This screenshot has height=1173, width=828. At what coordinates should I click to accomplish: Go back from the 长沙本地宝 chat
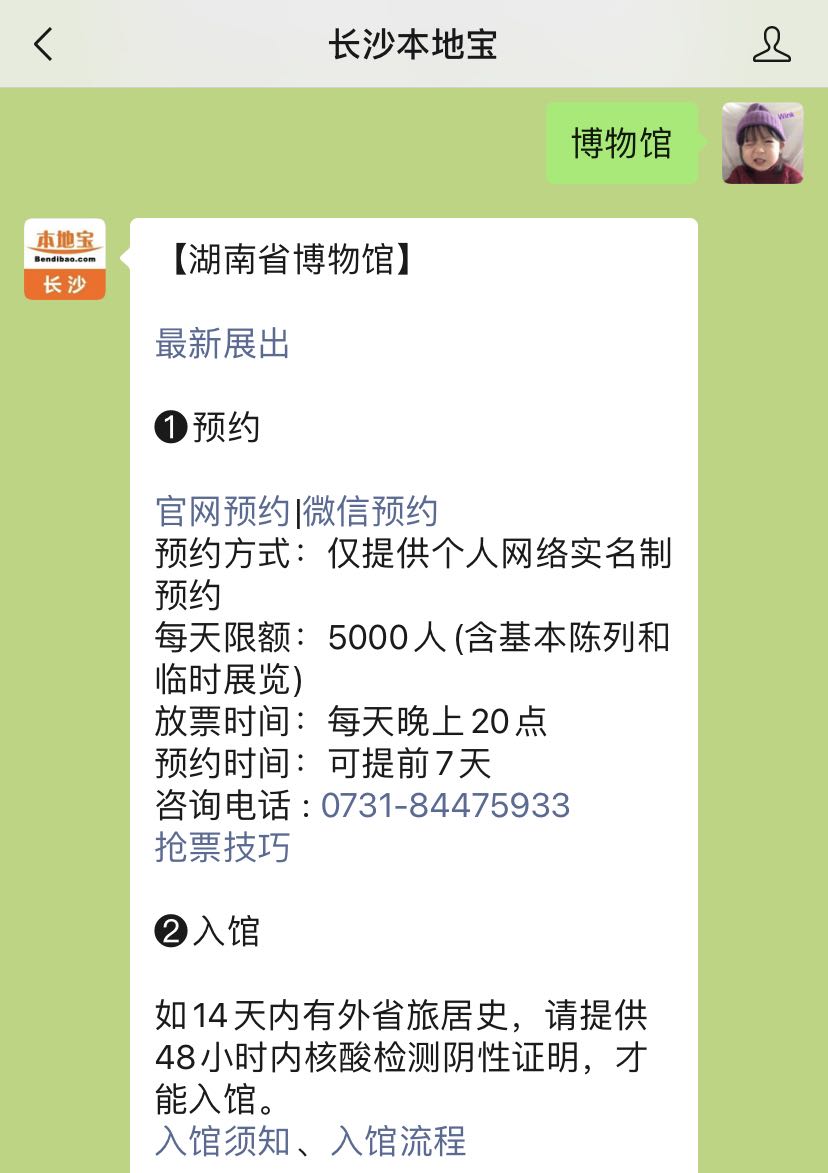point(43,44)
